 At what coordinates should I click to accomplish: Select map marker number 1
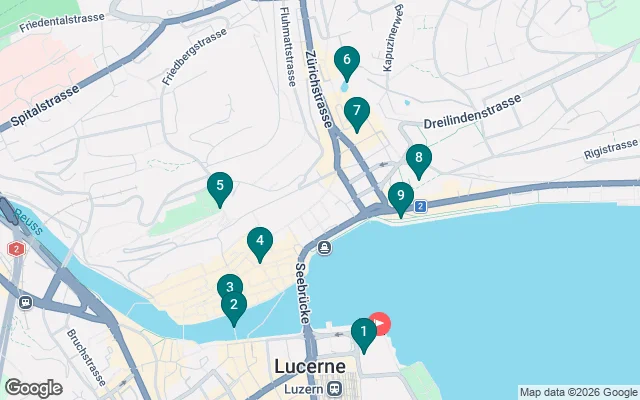364,330
